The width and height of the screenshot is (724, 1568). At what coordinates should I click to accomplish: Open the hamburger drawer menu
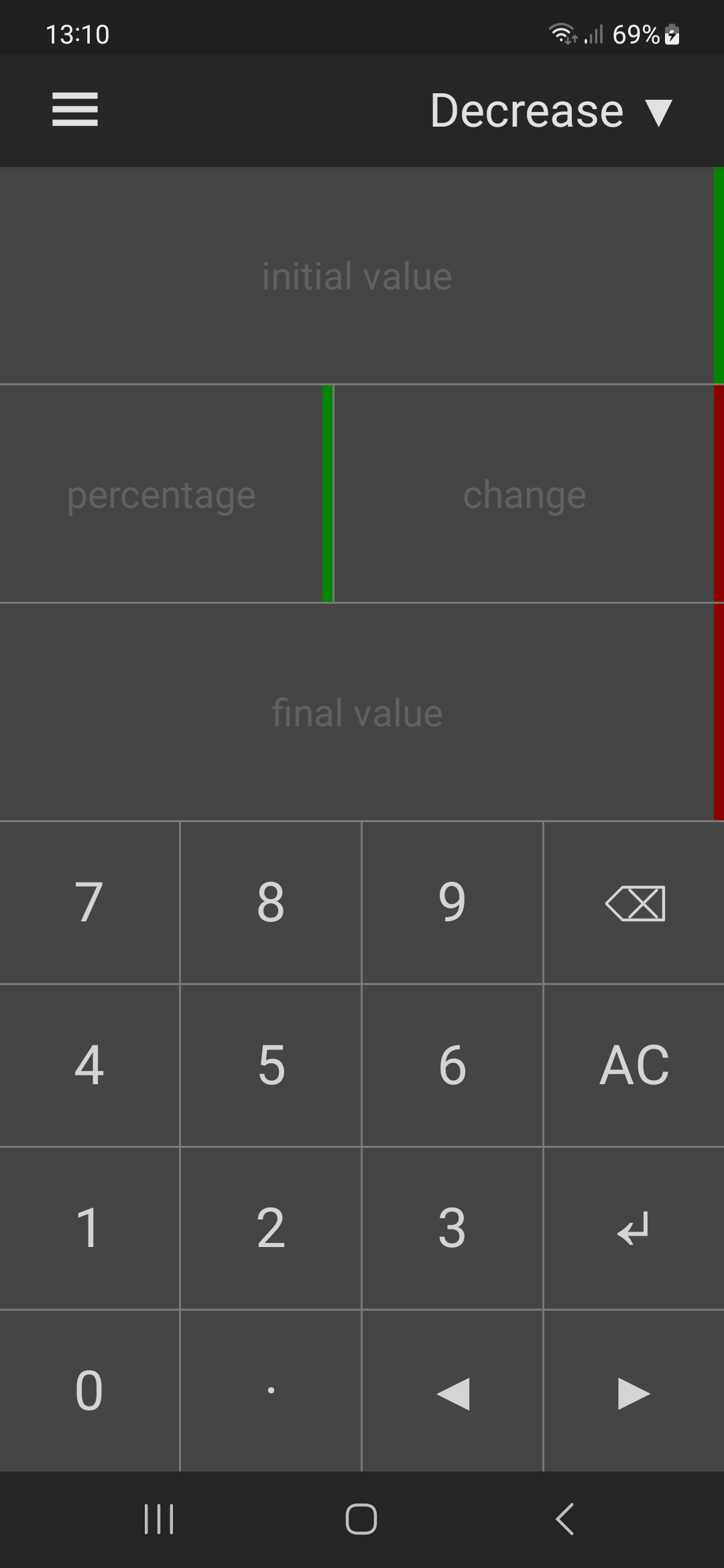click(75, 110)
